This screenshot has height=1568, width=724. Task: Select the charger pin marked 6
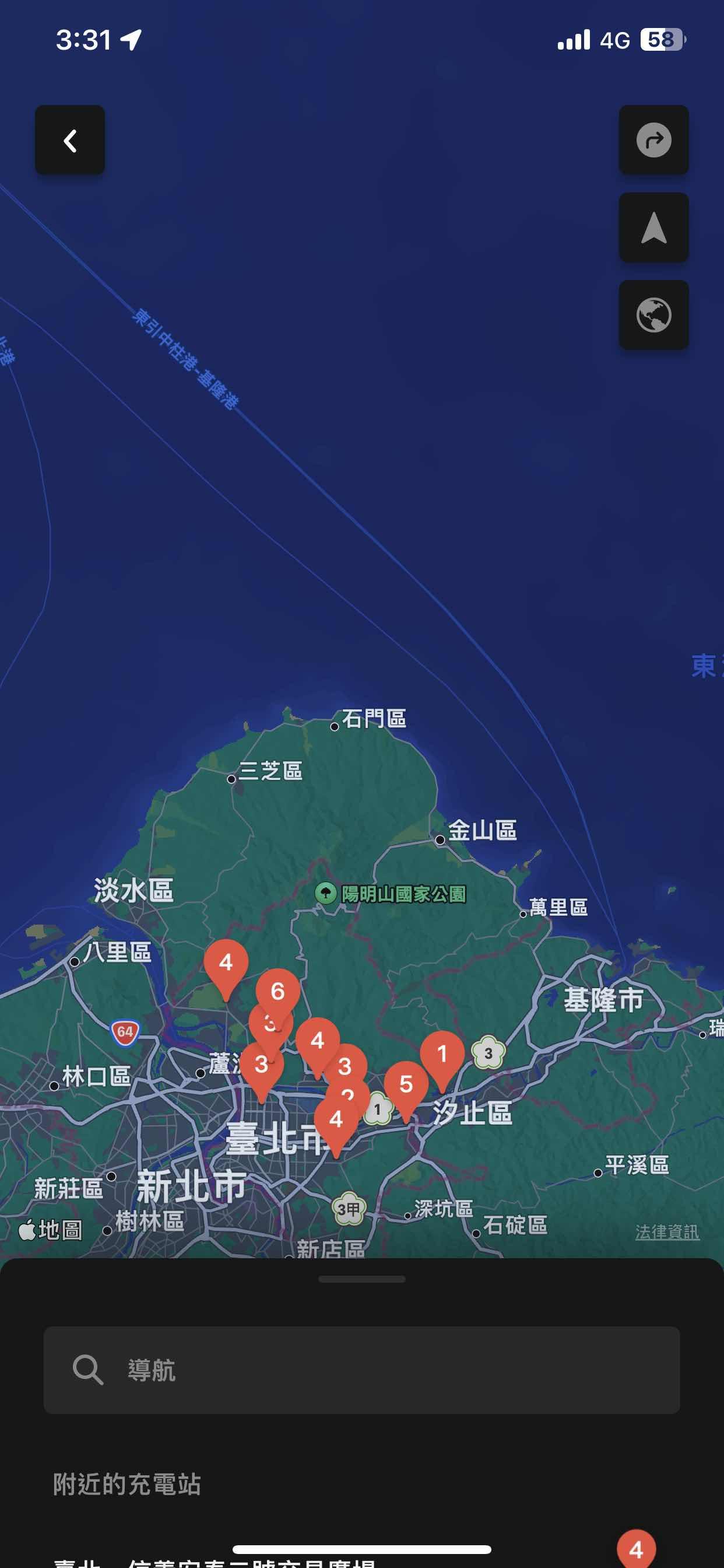[x=277, y=992]
